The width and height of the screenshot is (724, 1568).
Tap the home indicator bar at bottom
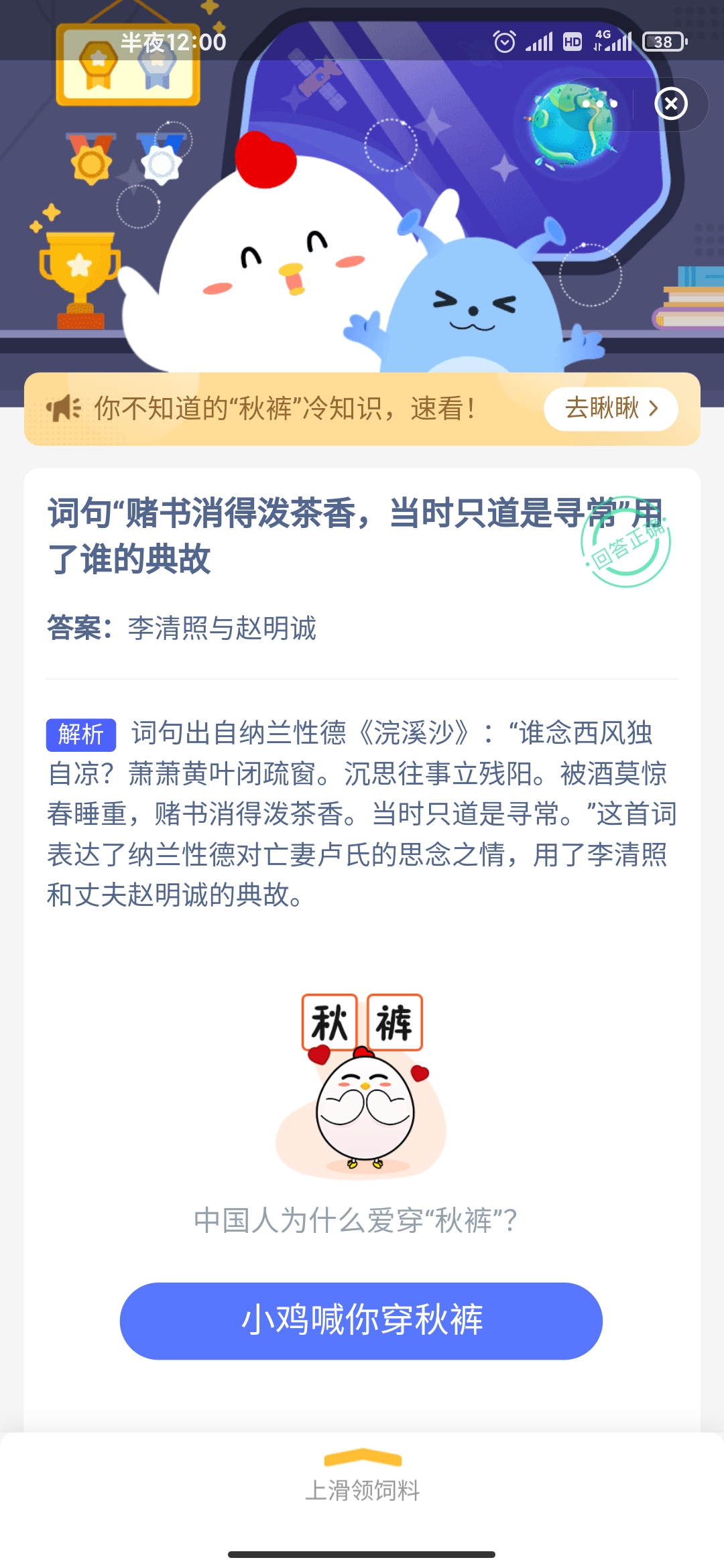[362, 1554]
